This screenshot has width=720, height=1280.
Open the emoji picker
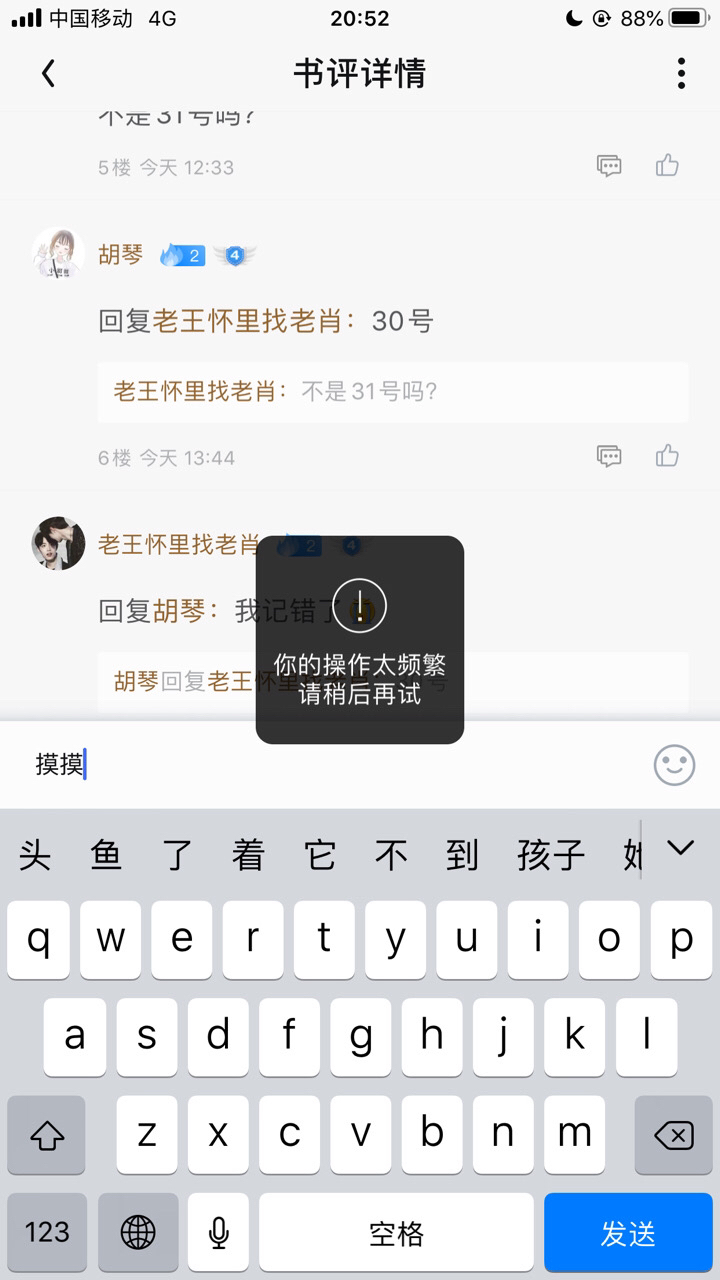tap(674, 765)
